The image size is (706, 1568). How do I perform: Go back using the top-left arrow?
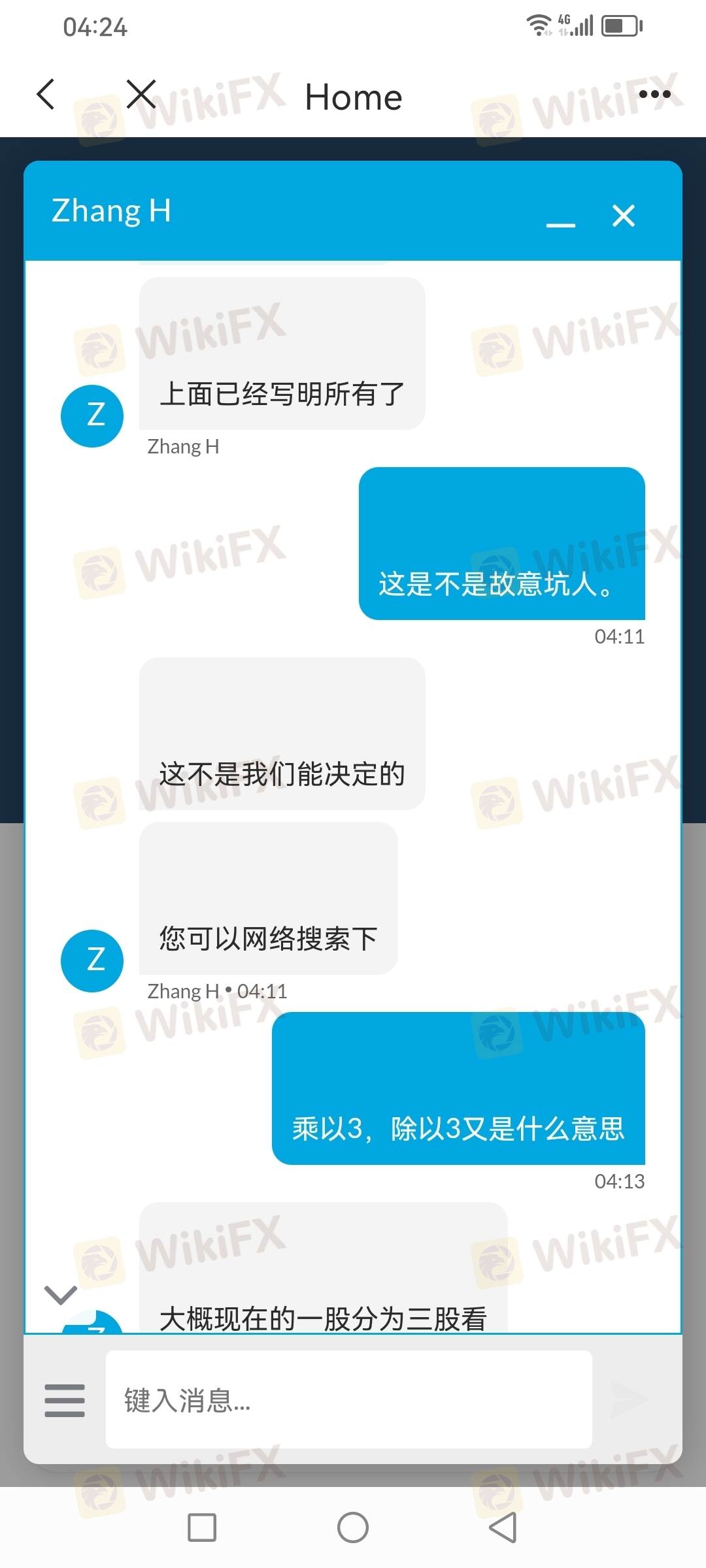pos(46,95)
